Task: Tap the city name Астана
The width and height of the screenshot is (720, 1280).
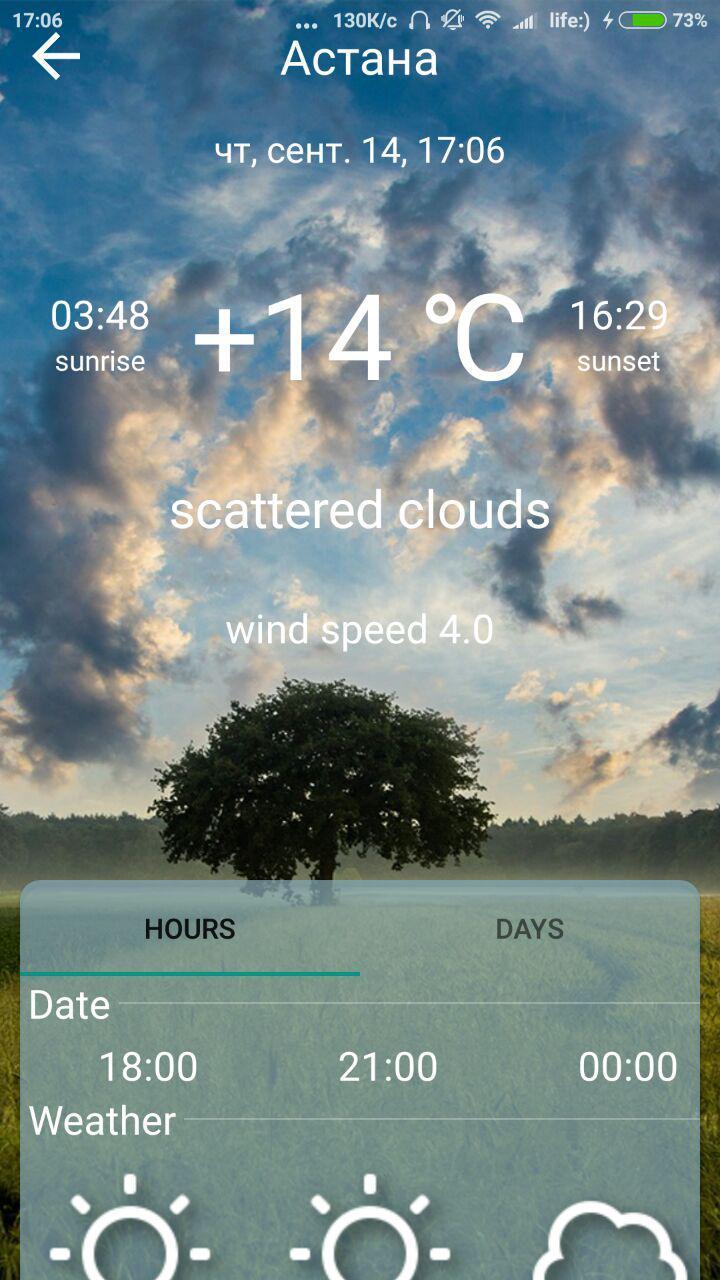Action: (x=360, y=59)
